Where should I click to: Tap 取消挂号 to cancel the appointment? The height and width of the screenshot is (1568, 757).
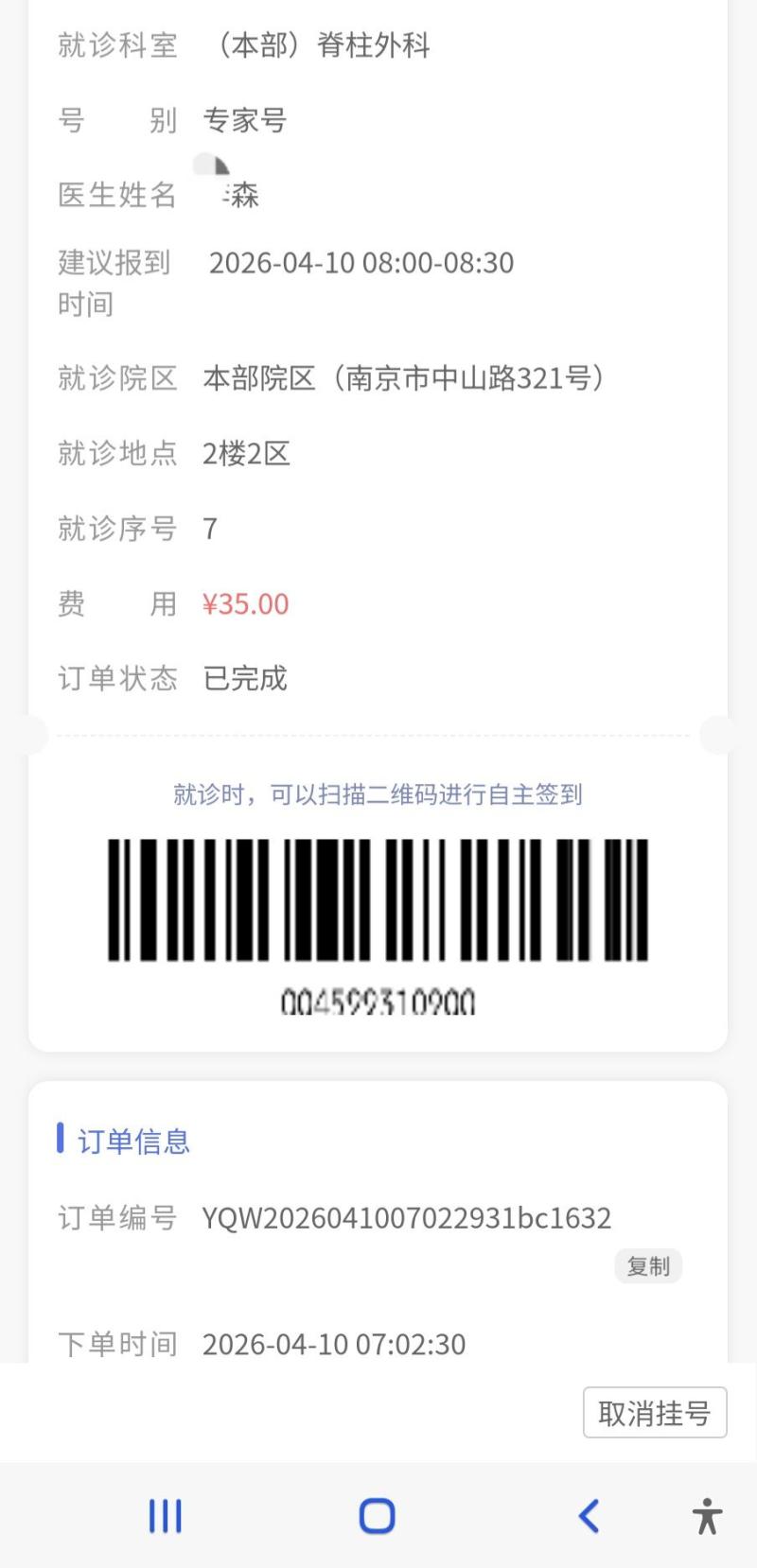tap(655, 1413)
